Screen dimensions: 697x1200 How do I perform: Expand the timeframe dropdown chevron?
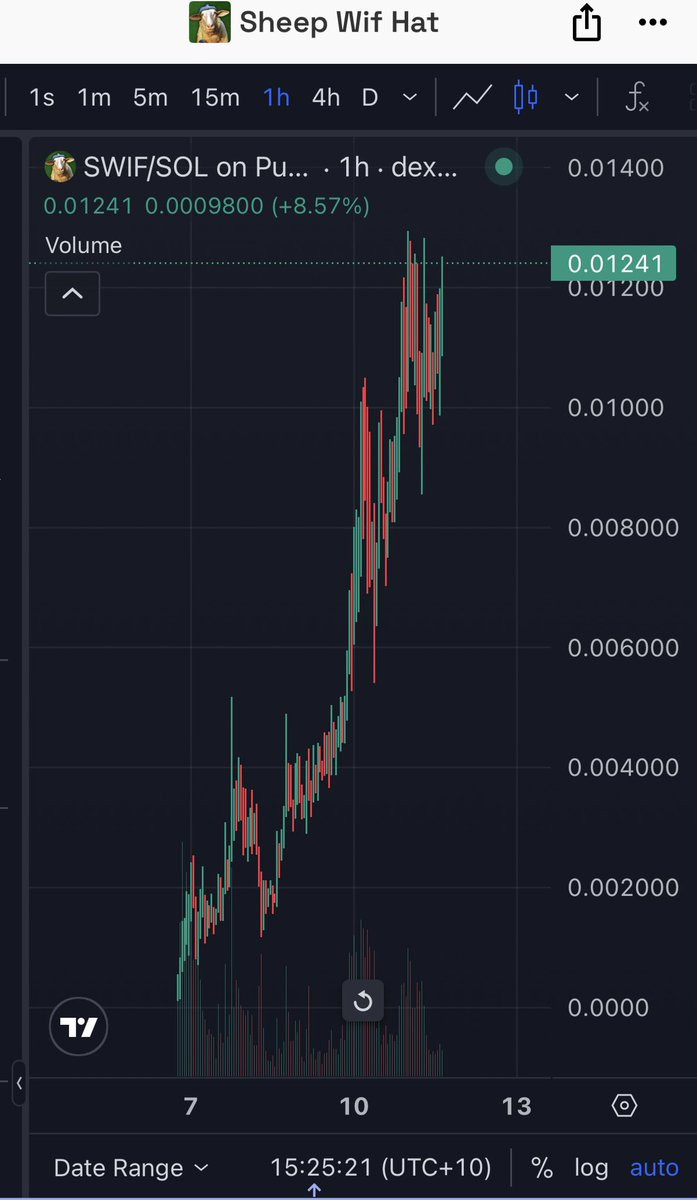click(x=410, y=97)
